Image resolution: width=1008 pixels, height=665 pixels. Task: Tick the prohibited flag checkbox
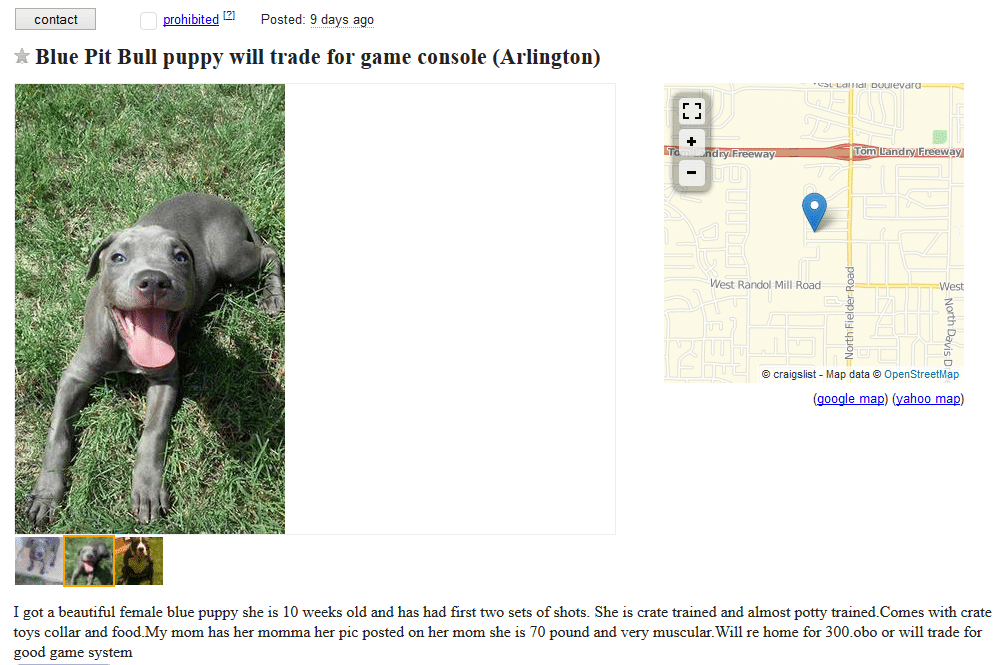[x=148, y=21]
